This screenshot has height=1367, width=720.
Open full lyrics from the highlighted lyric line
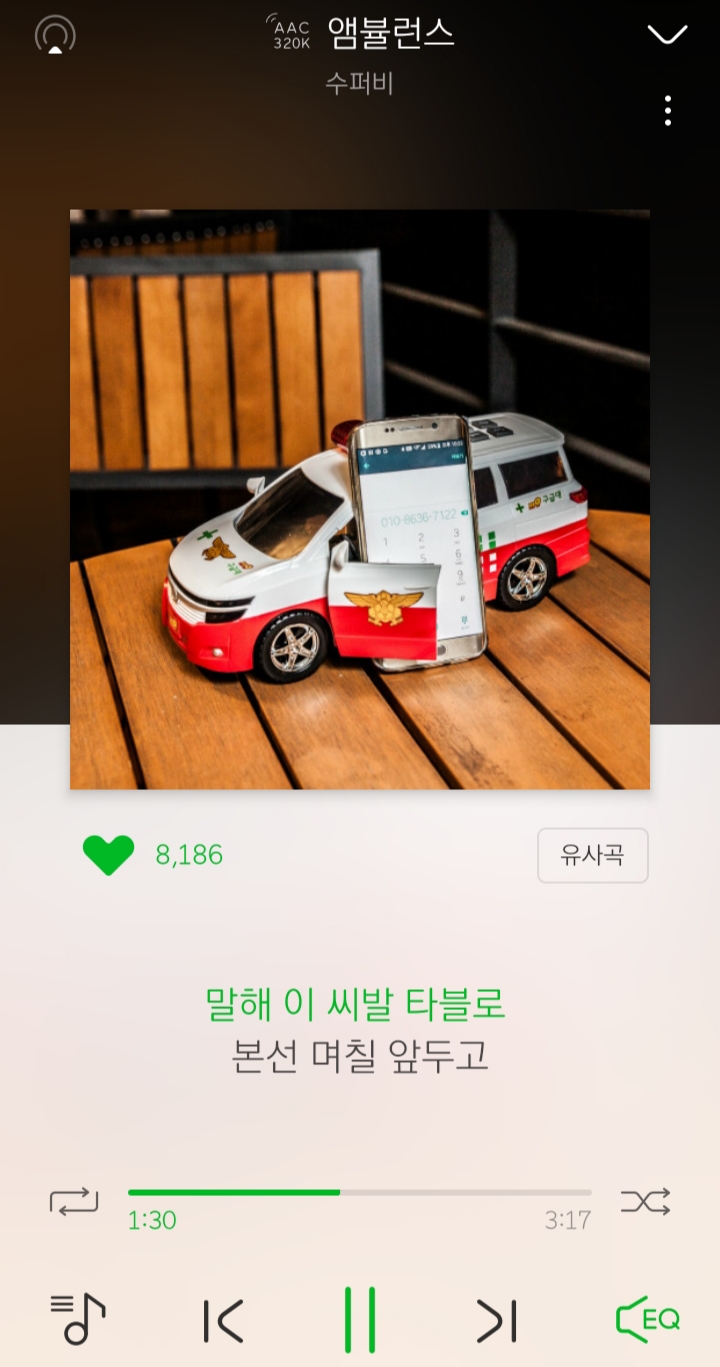355,1003
